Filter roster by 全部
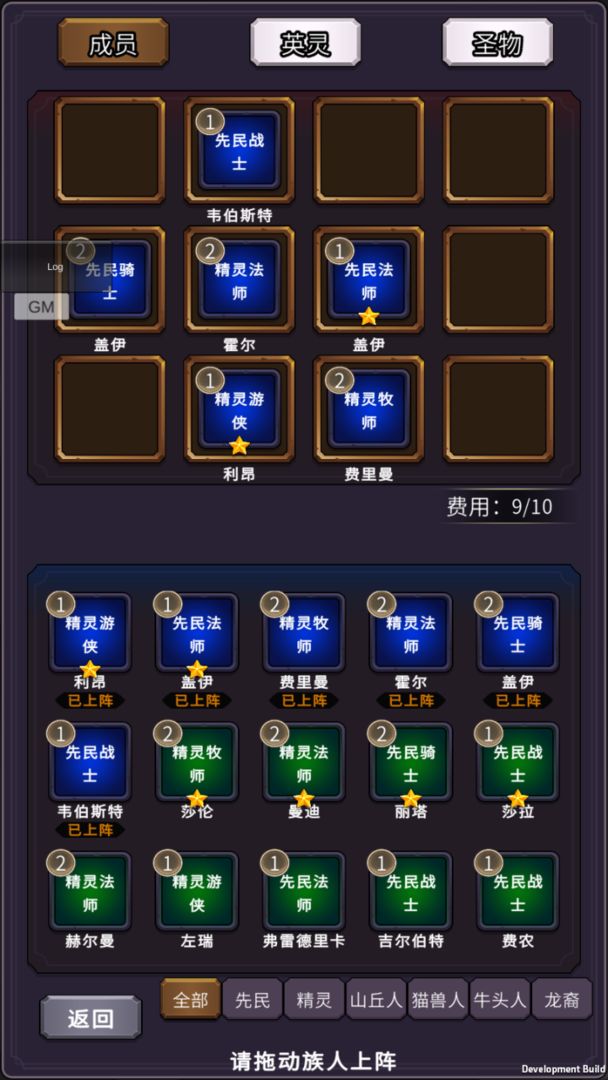This screenshot has height=1080, width=608. pyautogui.click(x=190, y=999)
